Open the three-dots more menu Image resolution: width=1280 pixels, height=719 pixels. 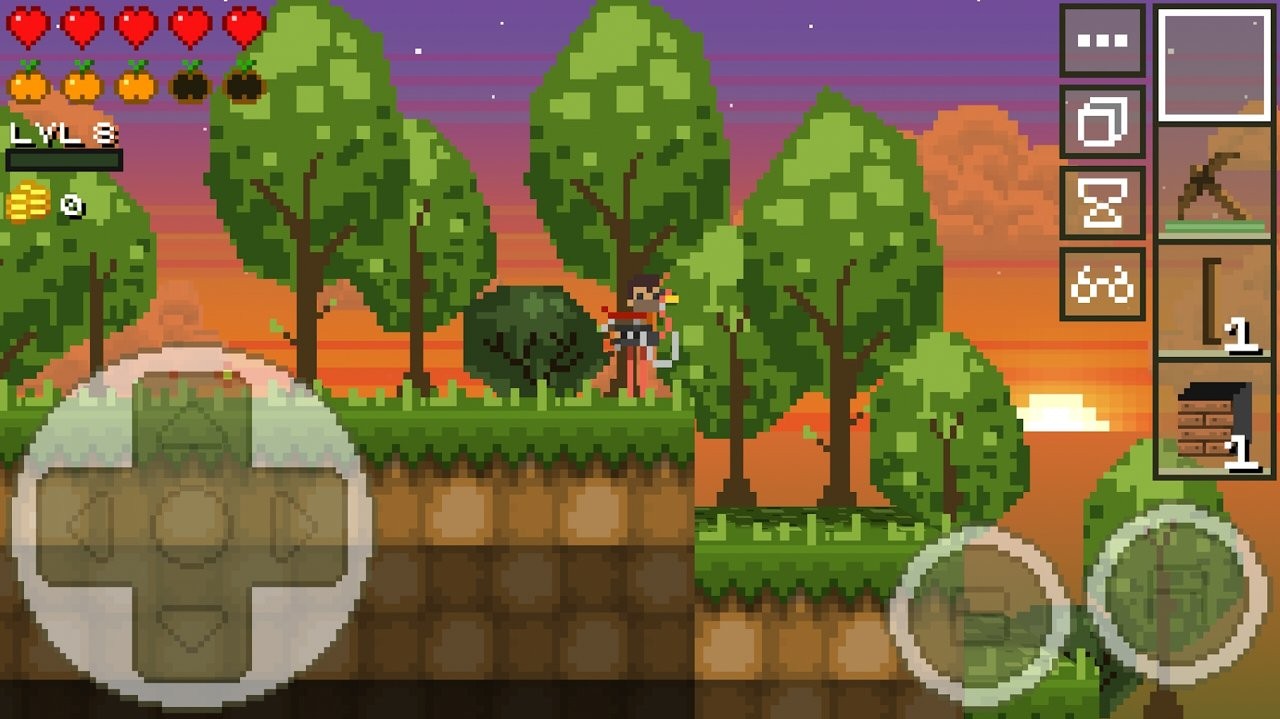tap(1102, 41)
